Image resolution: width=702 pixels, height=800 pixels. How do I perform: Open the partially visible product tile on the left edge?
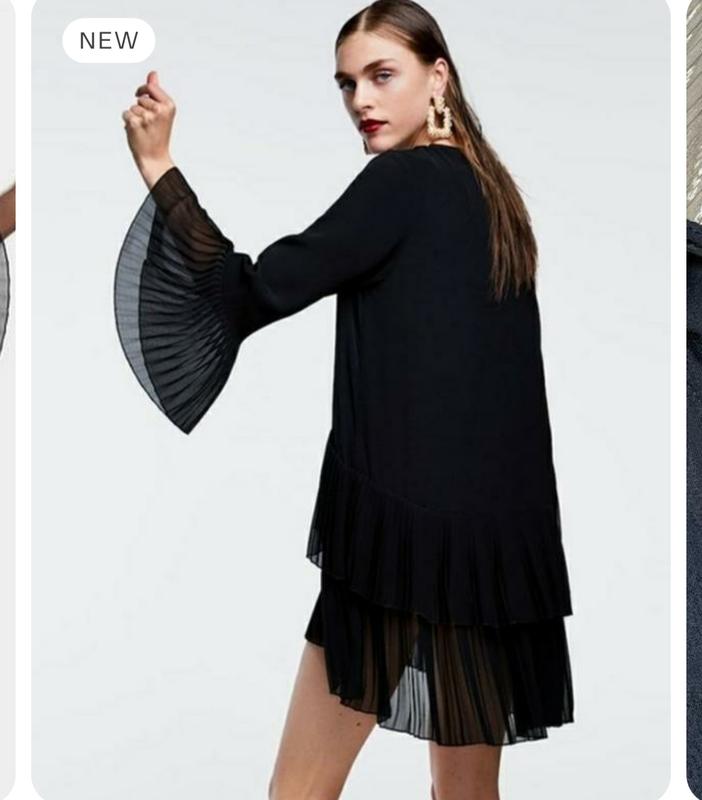pyautogui.click(x=6, y=400)
